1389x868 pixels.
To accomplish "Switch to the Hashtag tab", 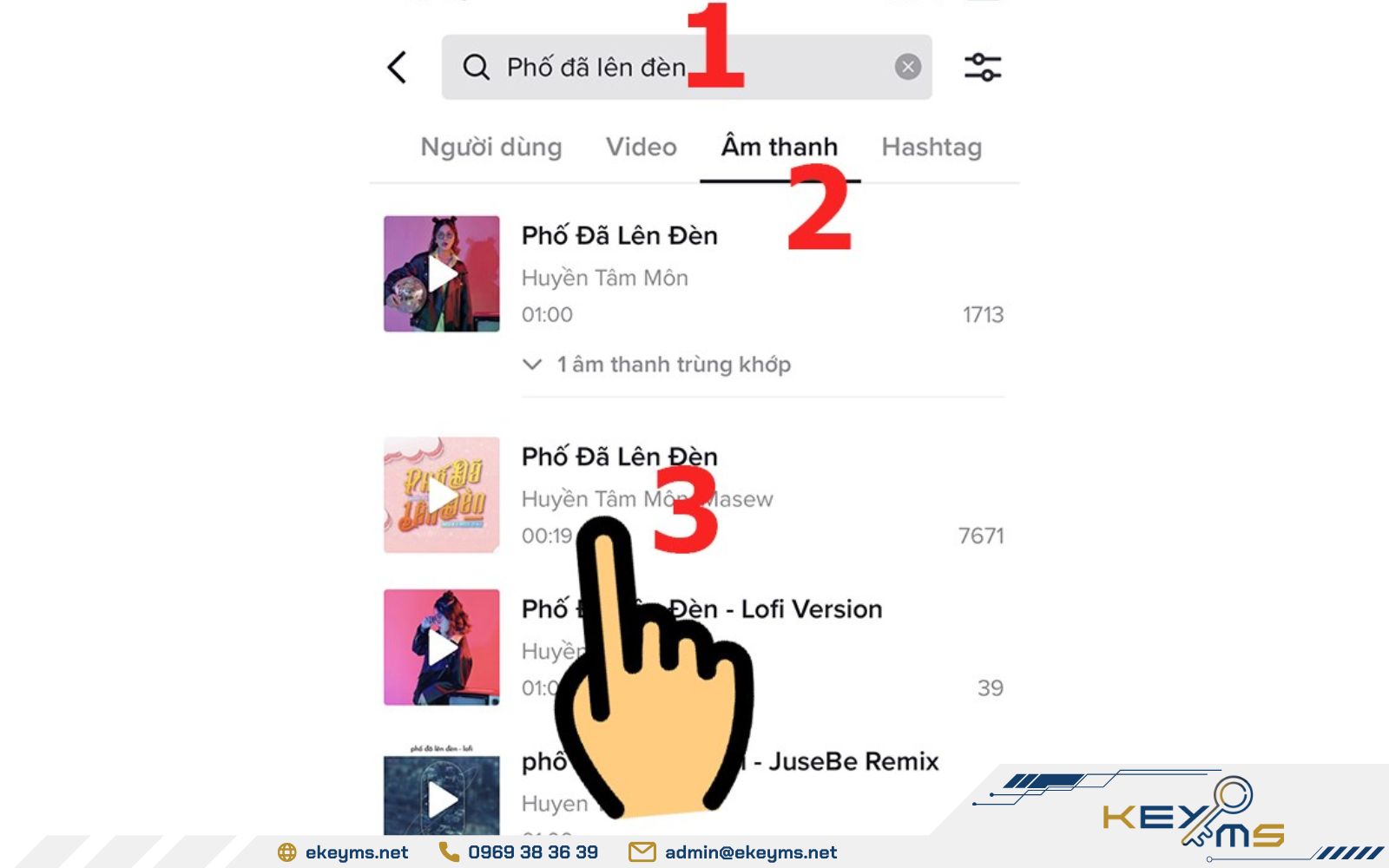I will pyautogui.click(x=931, y=148).
